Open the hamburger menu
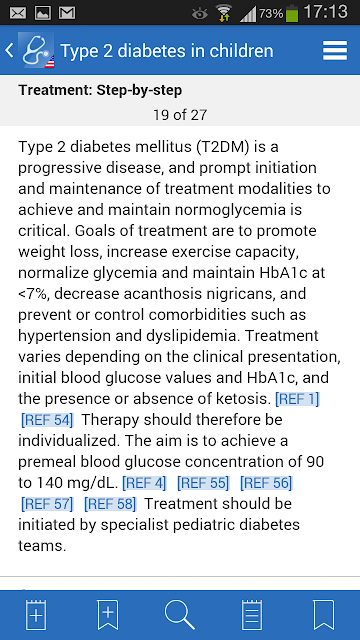360x640 pixels. coord(335,51)
